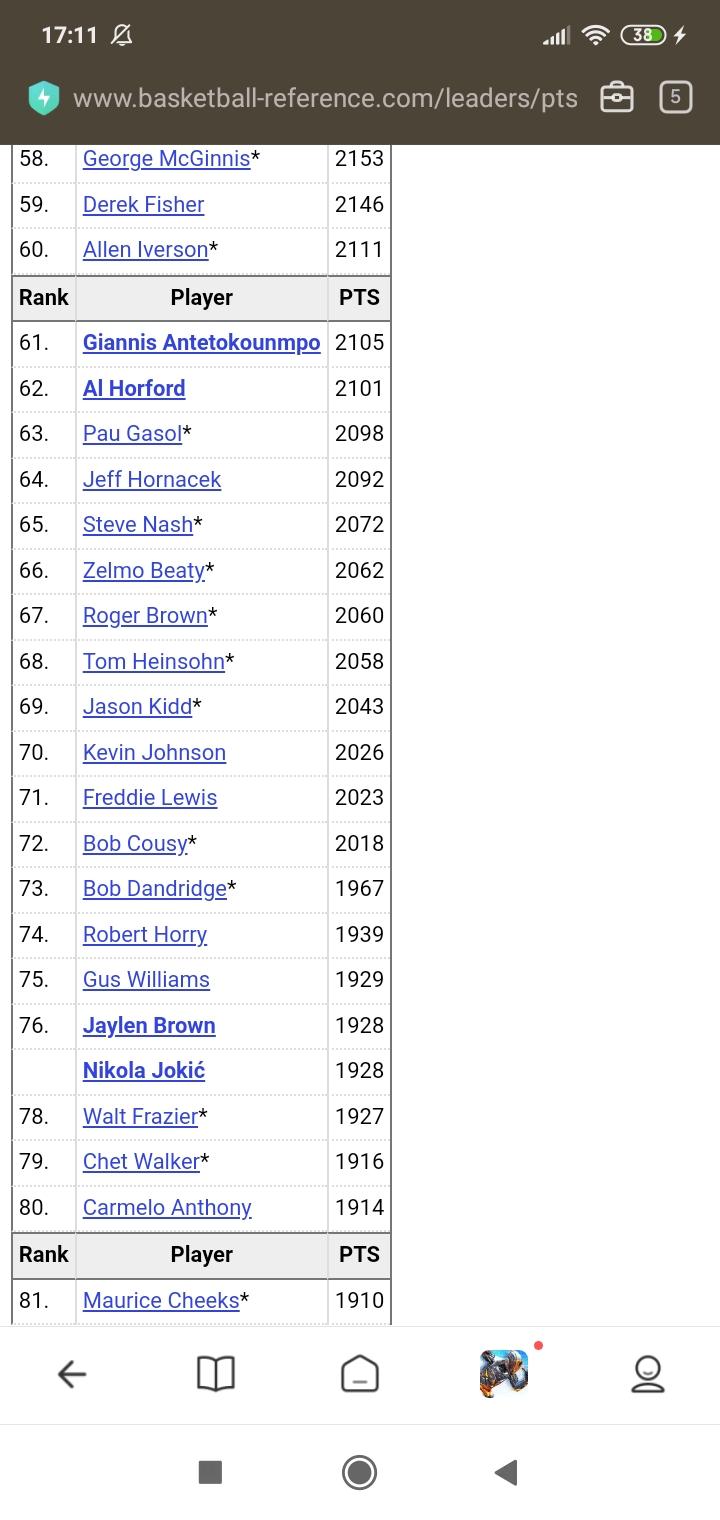Open Nikola Jokić's player page
The image size is (720, 1520).
click(144, 1071)
